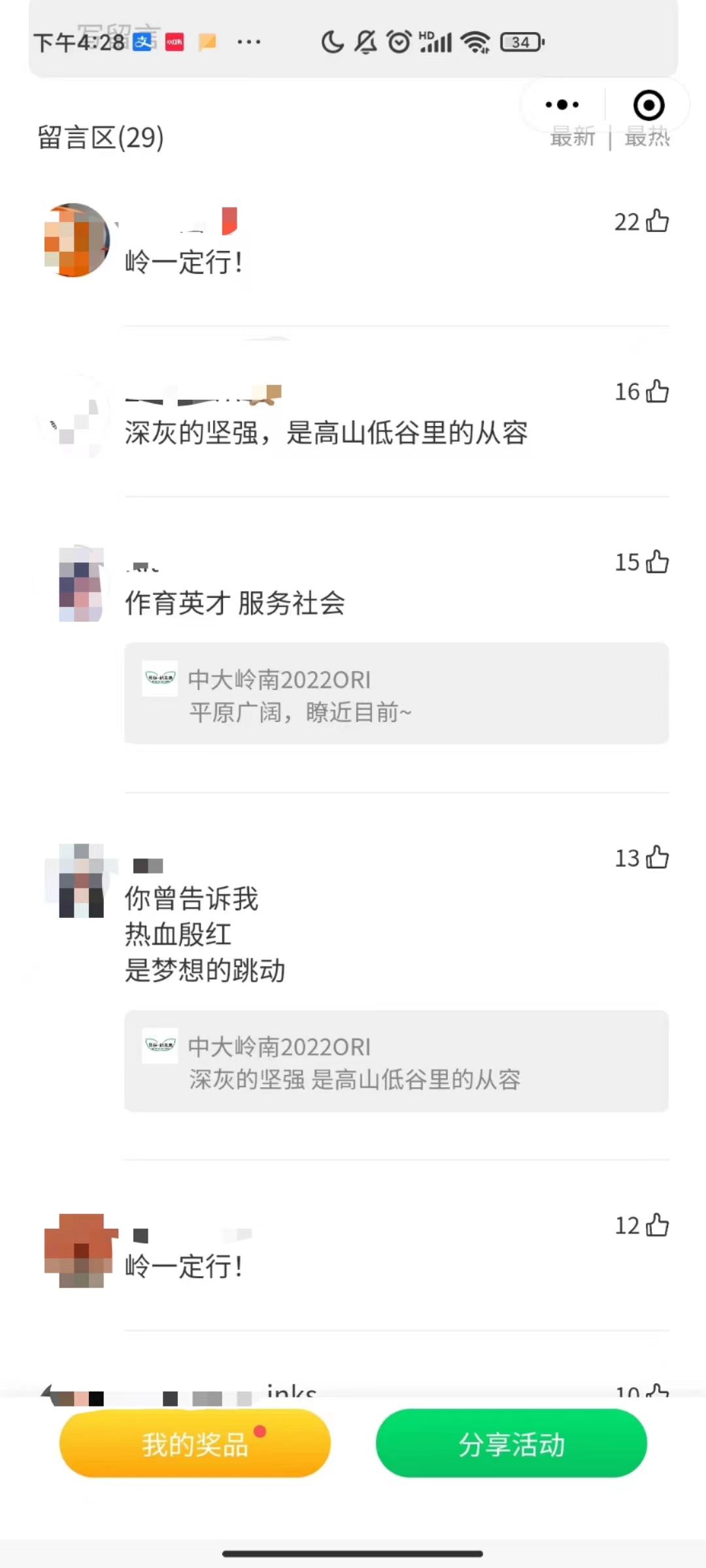Open the mini program more-options menu
706x1568 pixels.
tap(562, 105)
